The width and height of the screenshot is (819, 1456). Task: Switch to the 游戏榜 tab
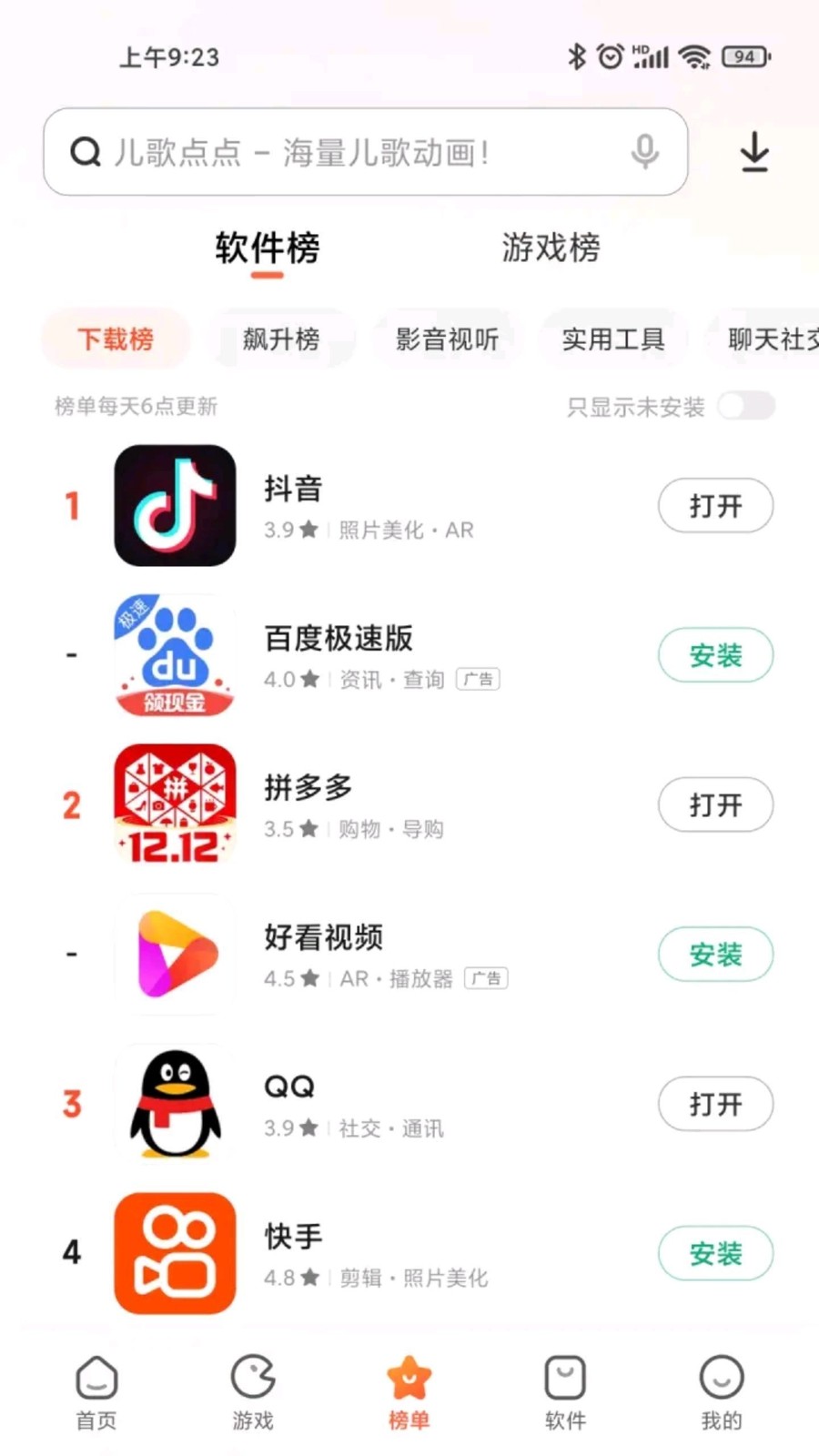pyautogui.click(x=549, y=248)
